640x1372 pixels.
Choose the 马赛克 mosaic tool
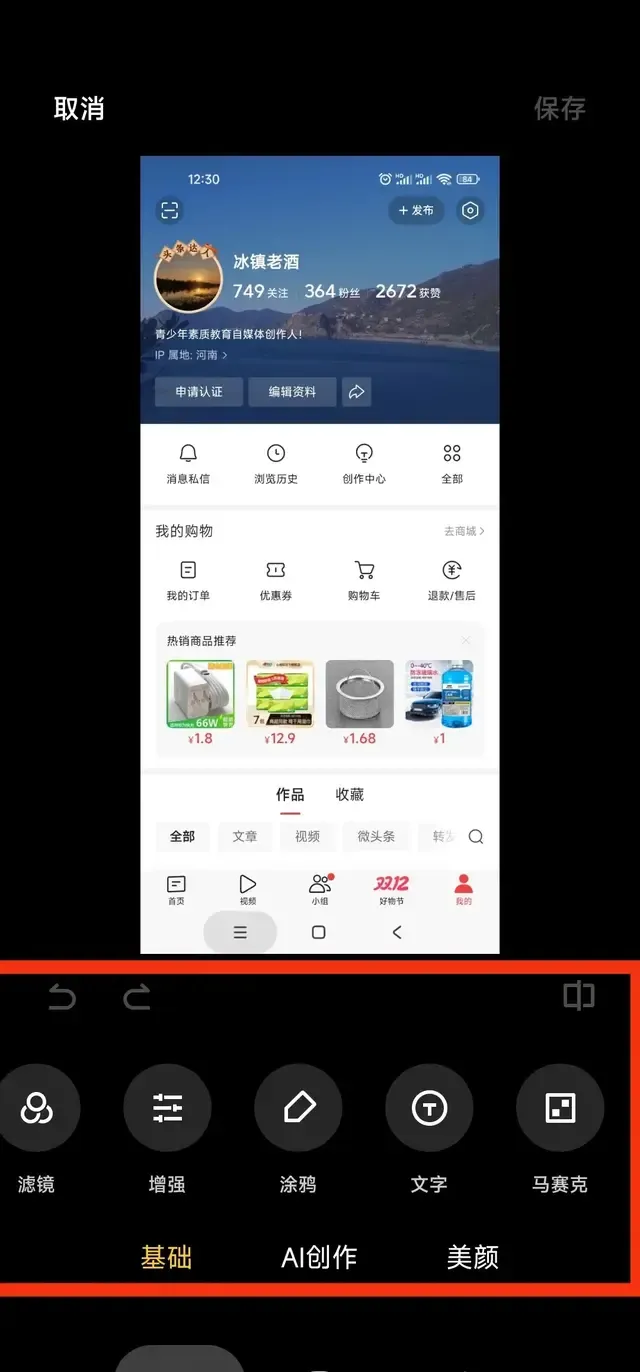click(560, 1107)
